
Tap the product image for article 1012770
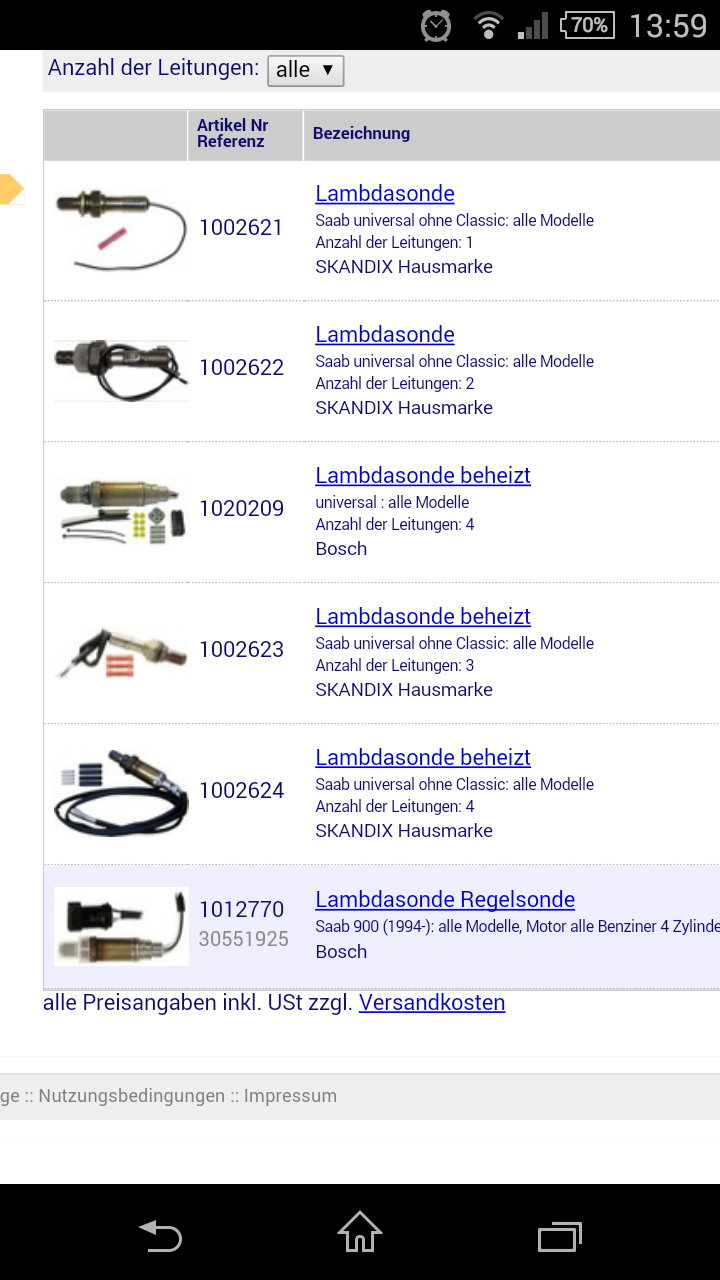[x=121, y=926]
